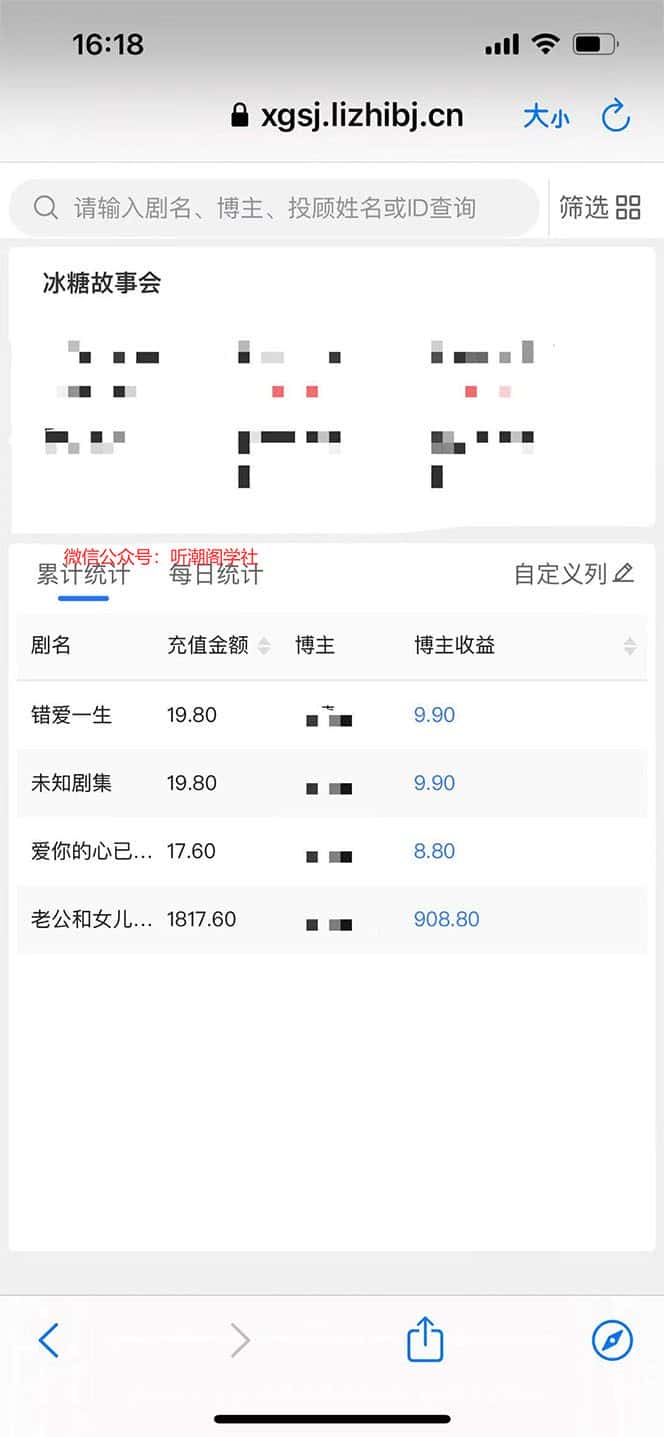Open the 筛选 filter options
Screen dimensions: 664x1437
(x=599, y=208)
